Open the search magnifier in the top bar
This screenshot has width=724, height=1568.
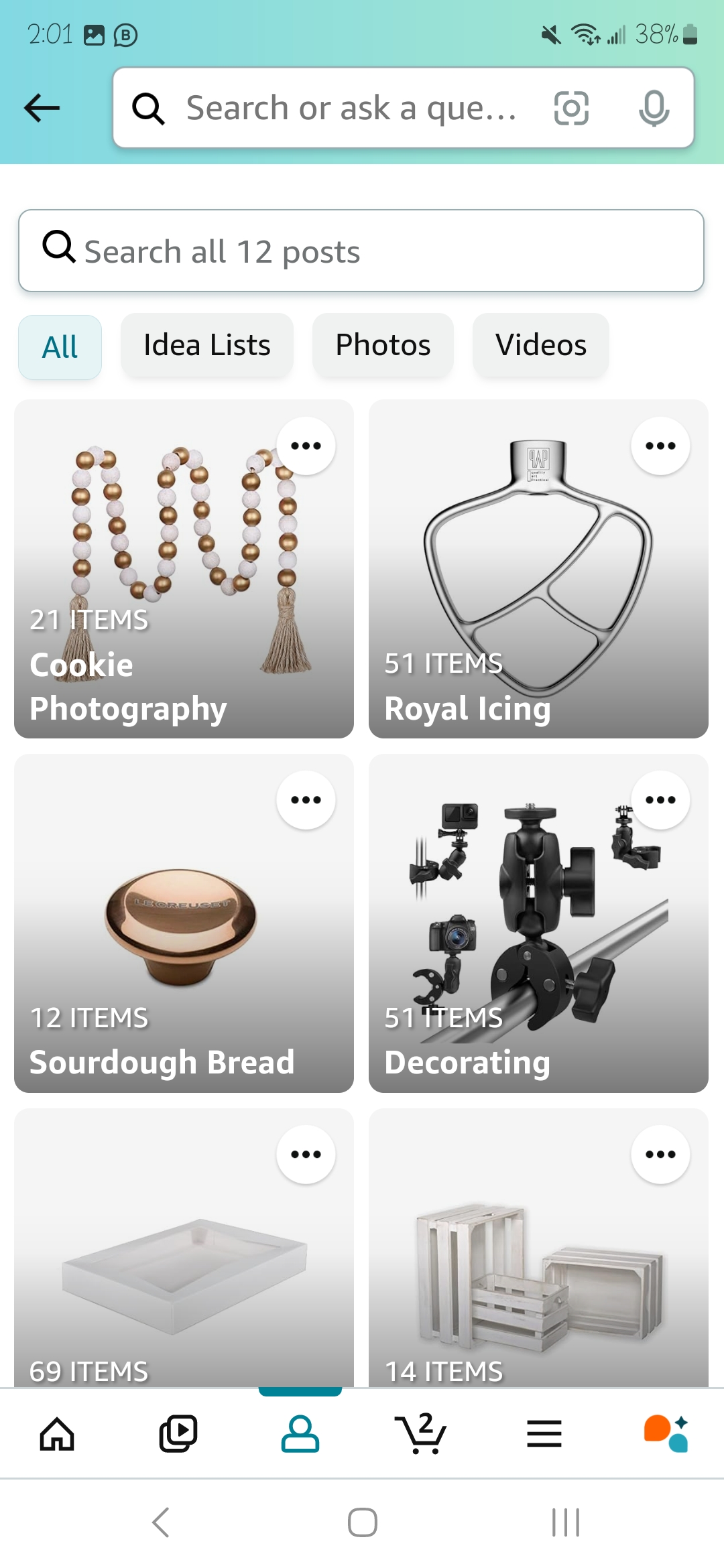(x=148, y=108)
